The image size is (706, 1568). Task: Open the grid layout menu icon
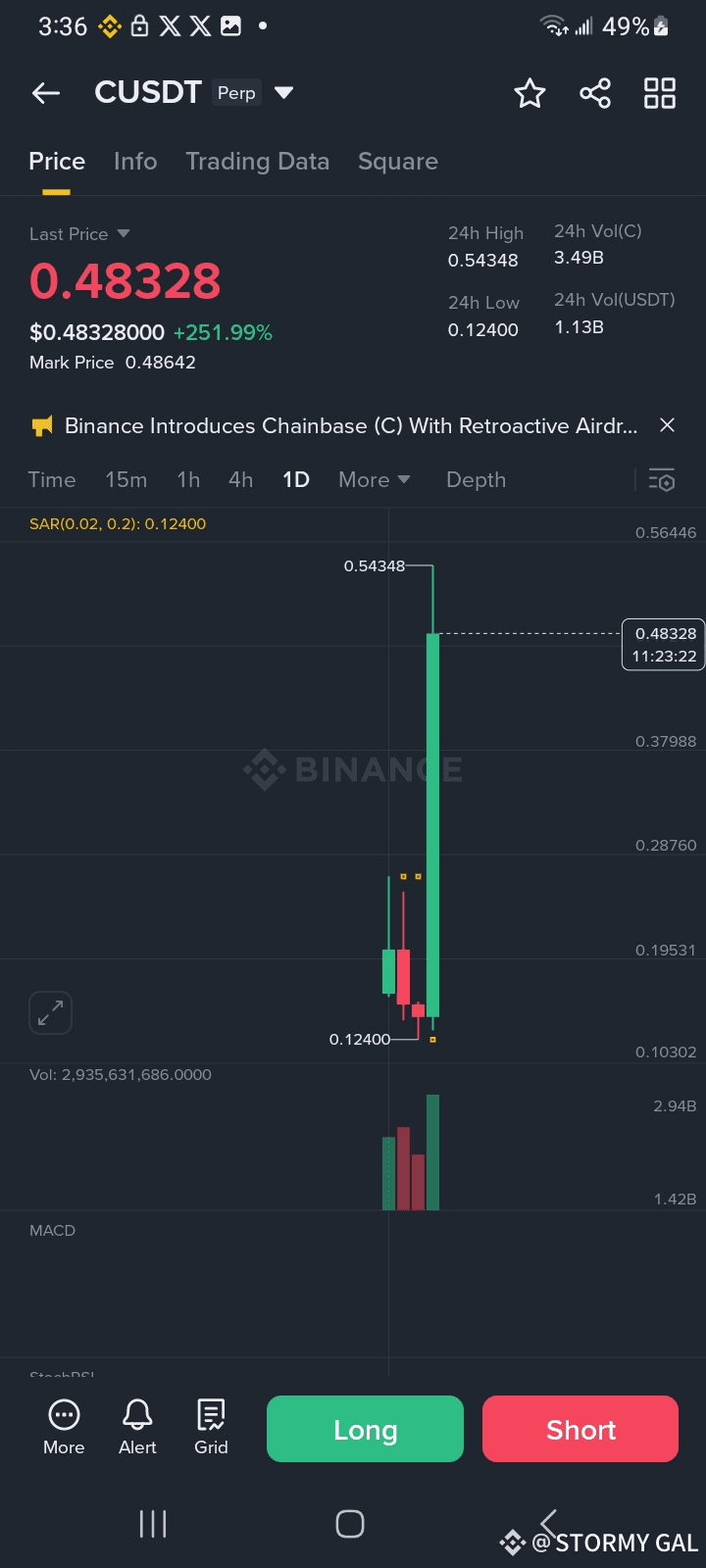660,93
